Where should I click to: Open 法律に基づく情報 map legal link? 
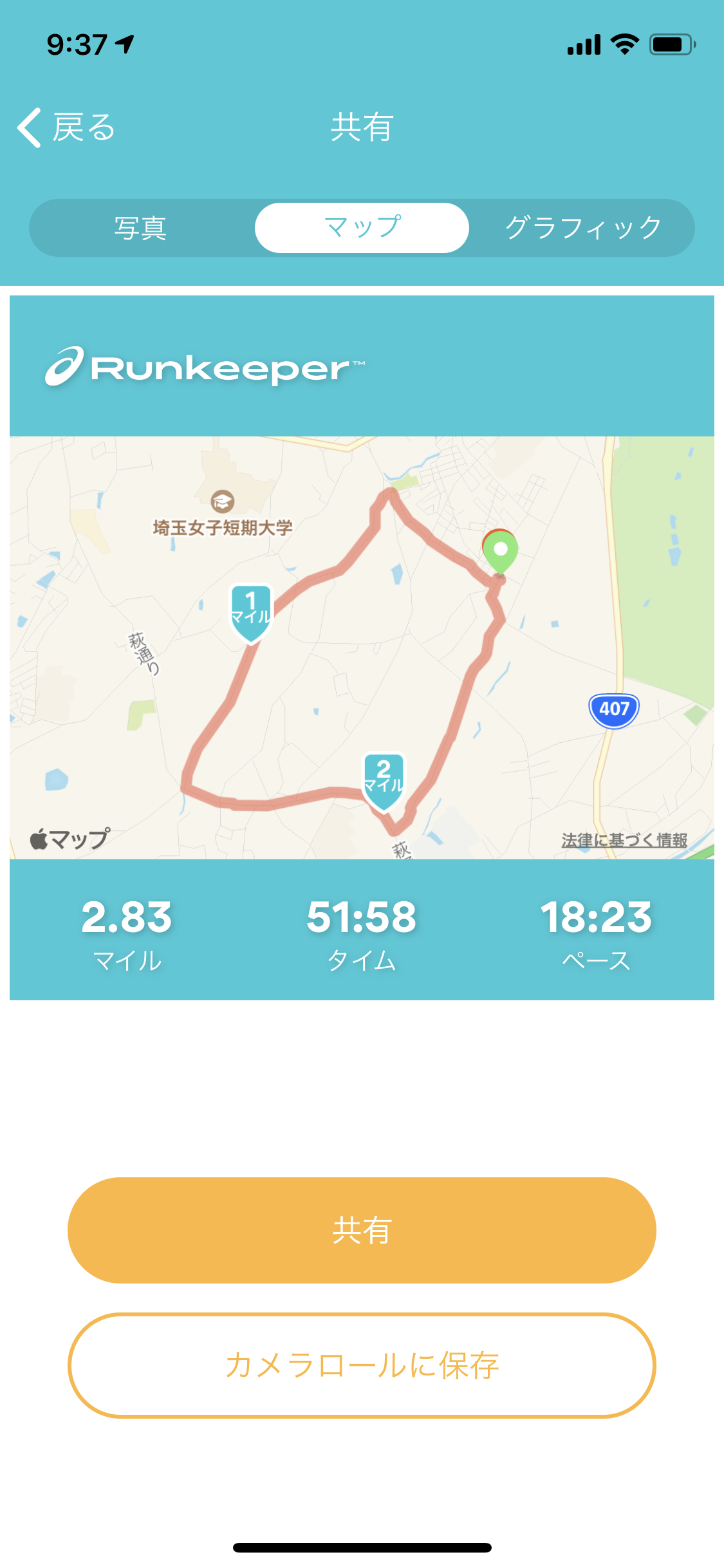pyautogui.click(x=624, y=840)
